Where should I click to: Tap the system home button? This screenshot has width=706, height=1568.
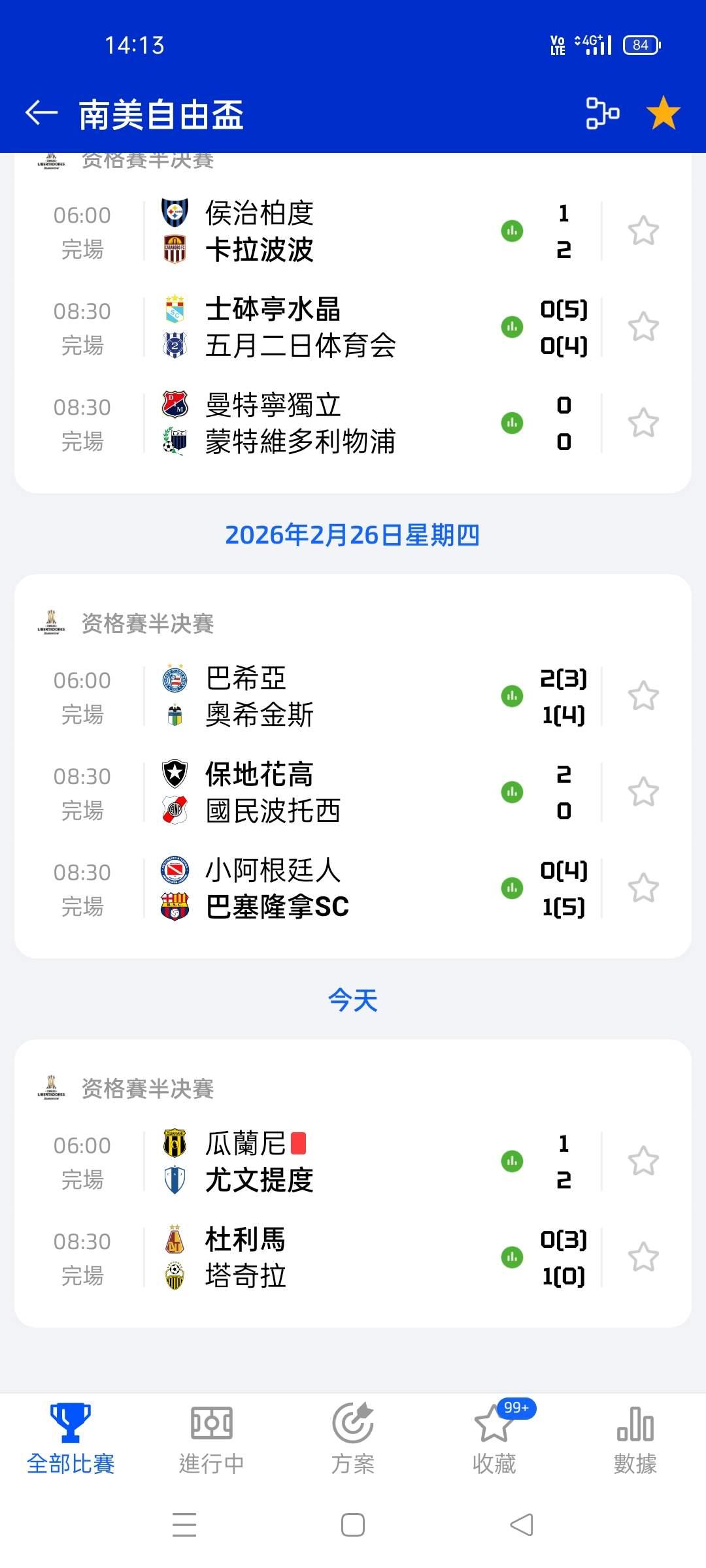pyautogui.click(x=353, y=1526)
